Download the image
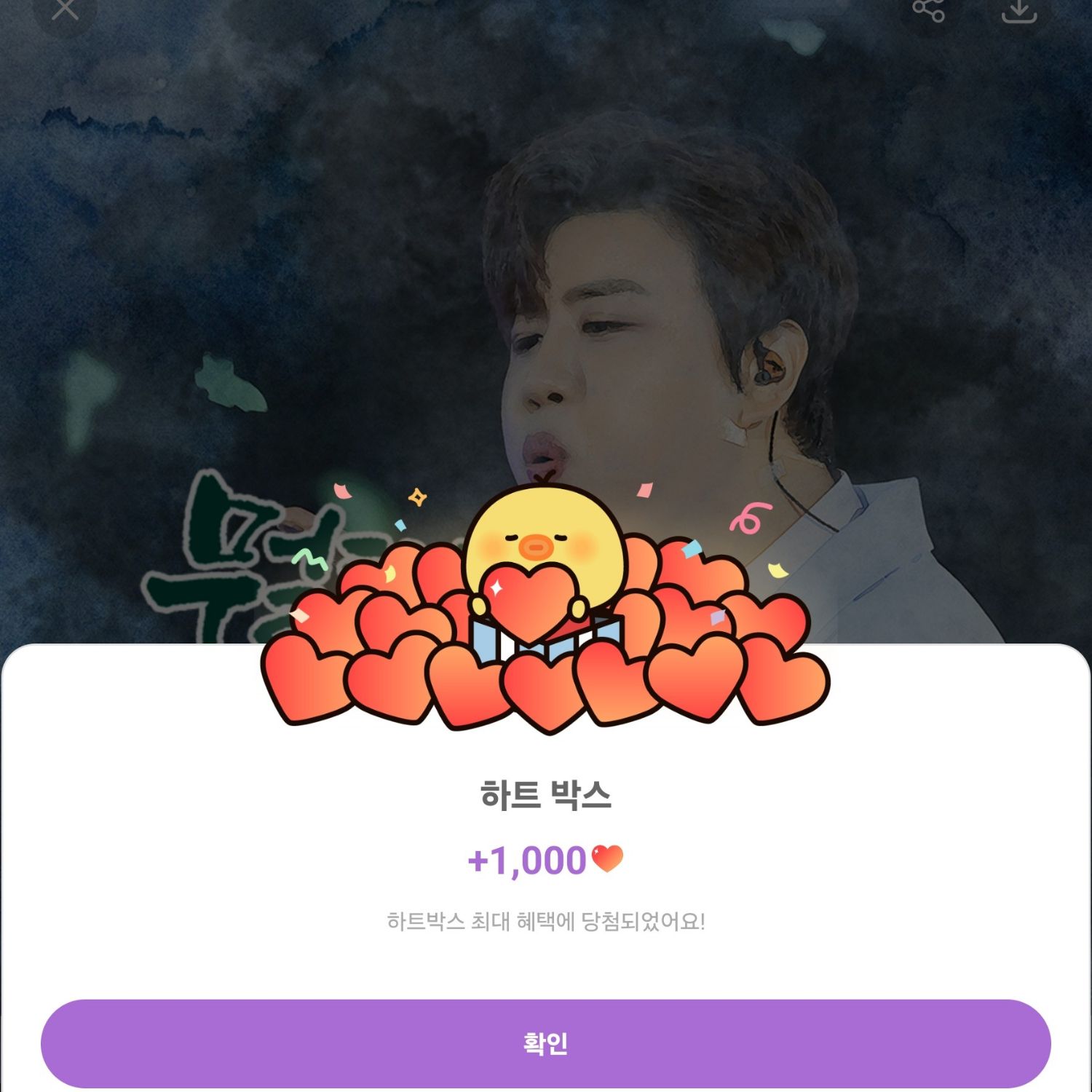The image size is (1092, 1092). tap(1018, 9)
